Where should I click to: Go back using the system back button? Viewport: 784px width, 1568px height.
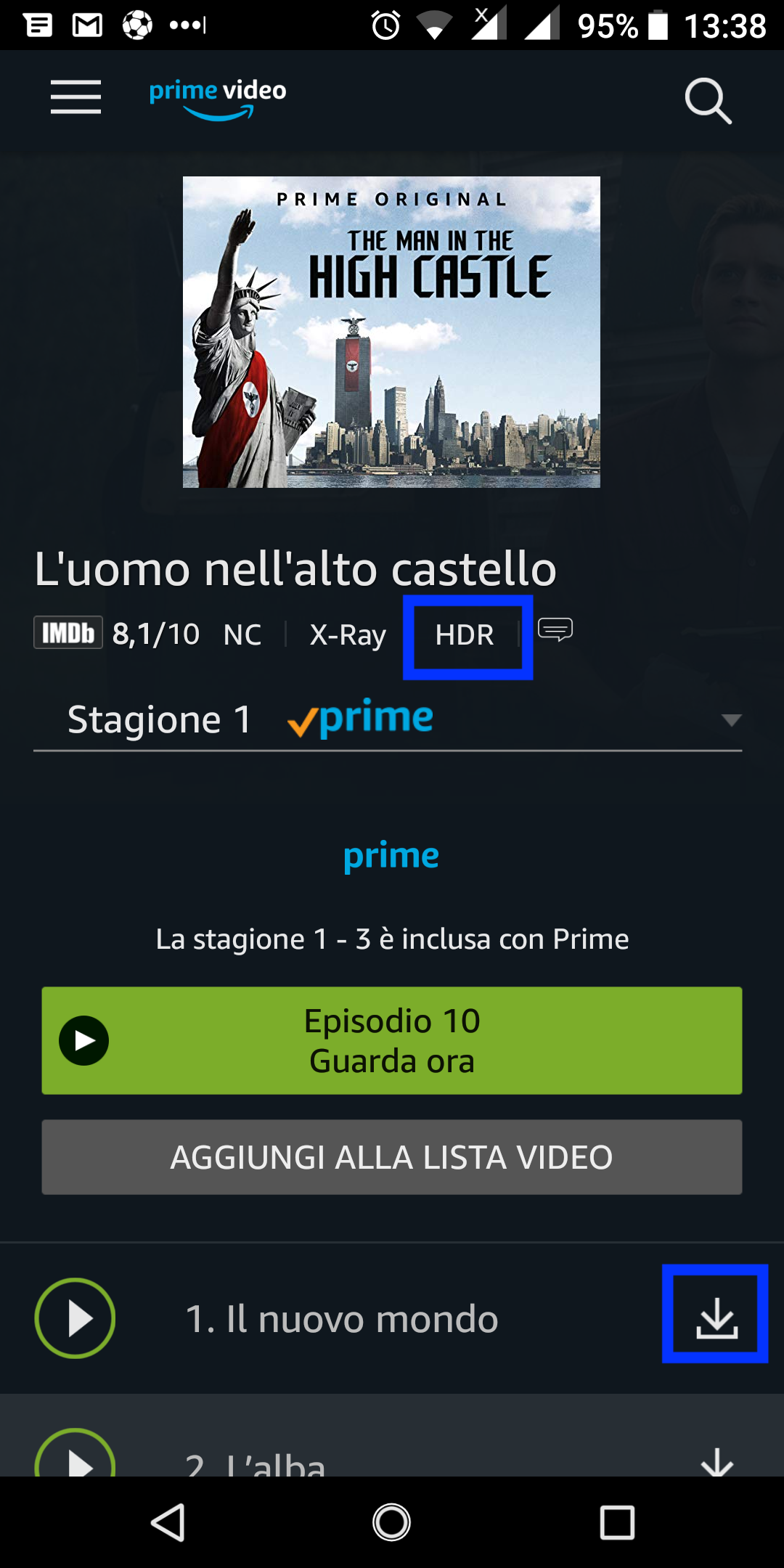[168, 1522]
